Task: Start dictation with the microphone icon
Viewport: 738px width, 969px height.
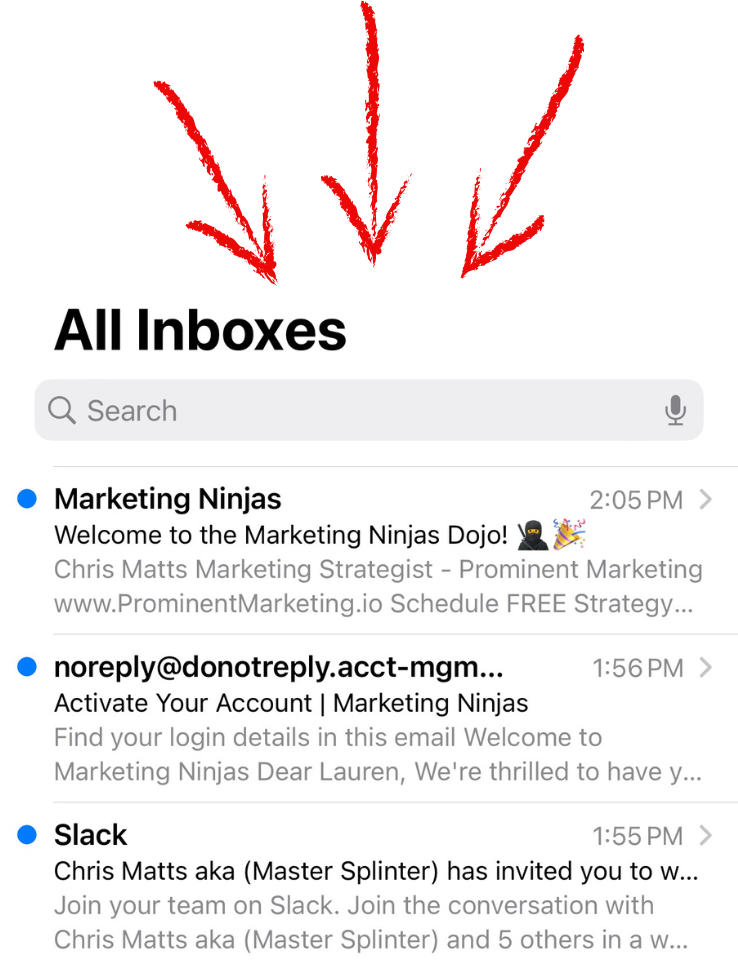Action: pos(676,410)
